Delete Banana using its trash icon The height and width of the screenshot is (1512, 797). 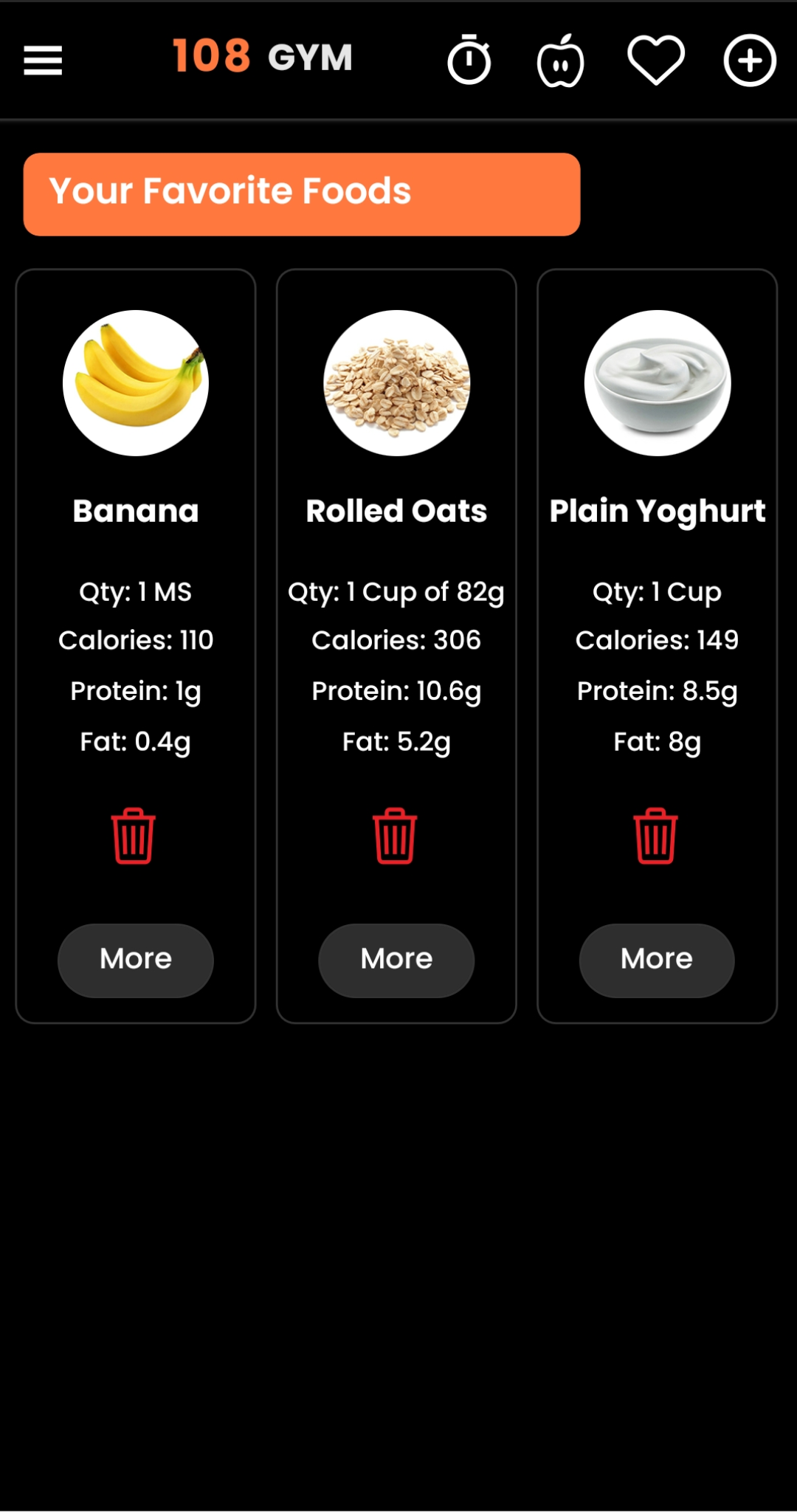click(134, 836)
